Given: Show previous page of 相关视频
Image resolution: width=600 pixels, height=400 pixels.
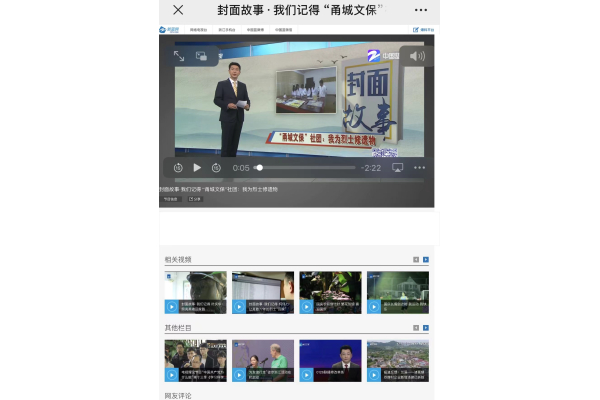Looking at the screenshot, I should click(416, 260).
